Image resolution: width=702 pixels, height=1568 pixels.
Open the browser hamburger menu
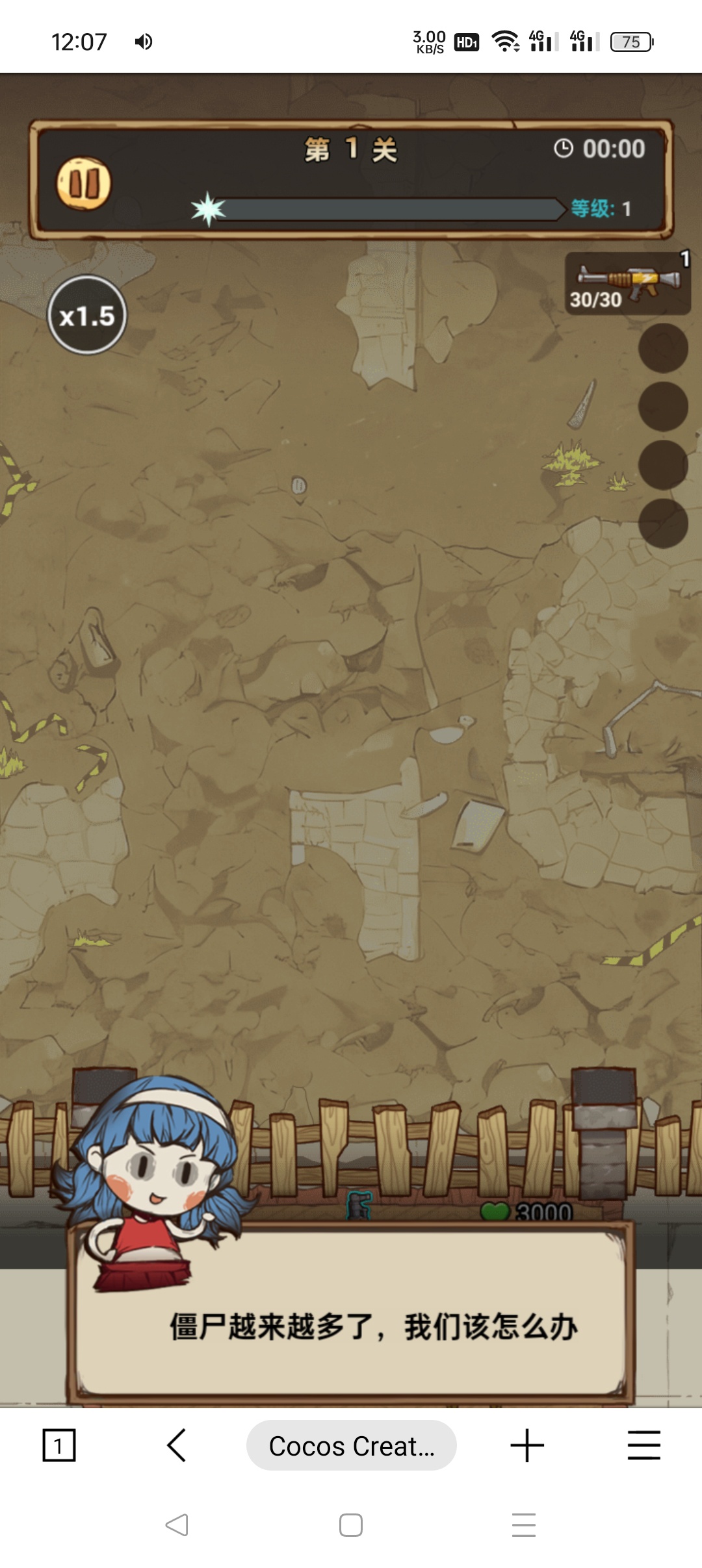(x=643, y=1446)
